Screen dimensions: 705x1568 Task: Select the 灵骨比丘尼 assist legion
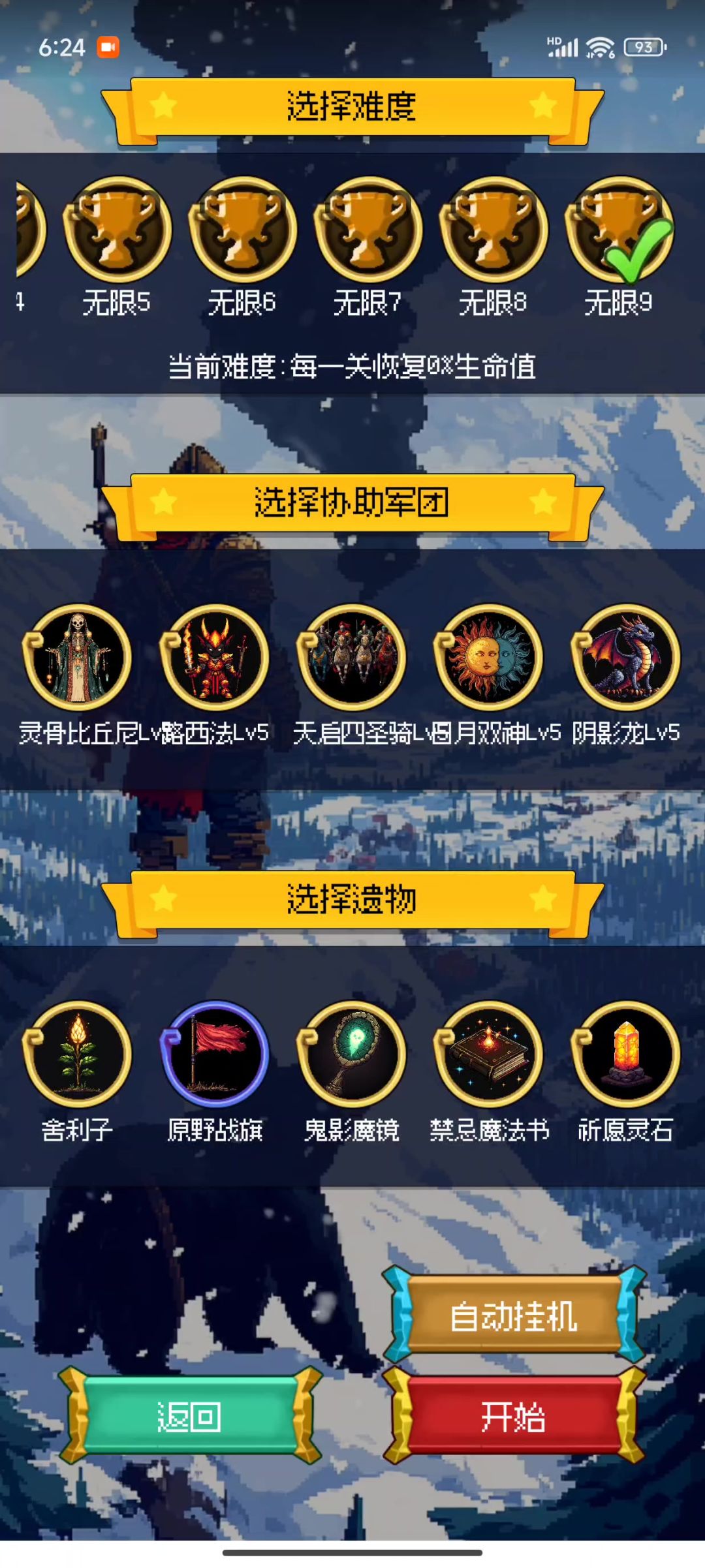click(x=78, y=658)
